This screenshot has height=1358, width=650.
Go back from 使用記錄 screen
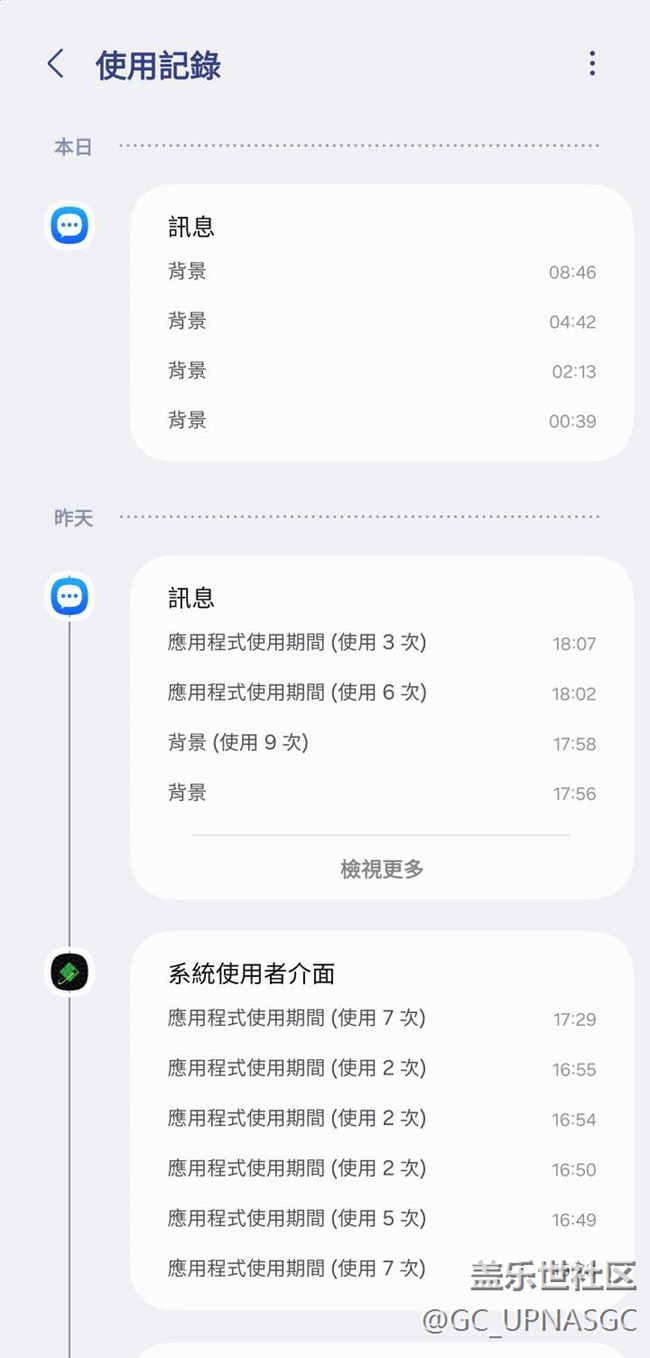click(x=56, y=65)
